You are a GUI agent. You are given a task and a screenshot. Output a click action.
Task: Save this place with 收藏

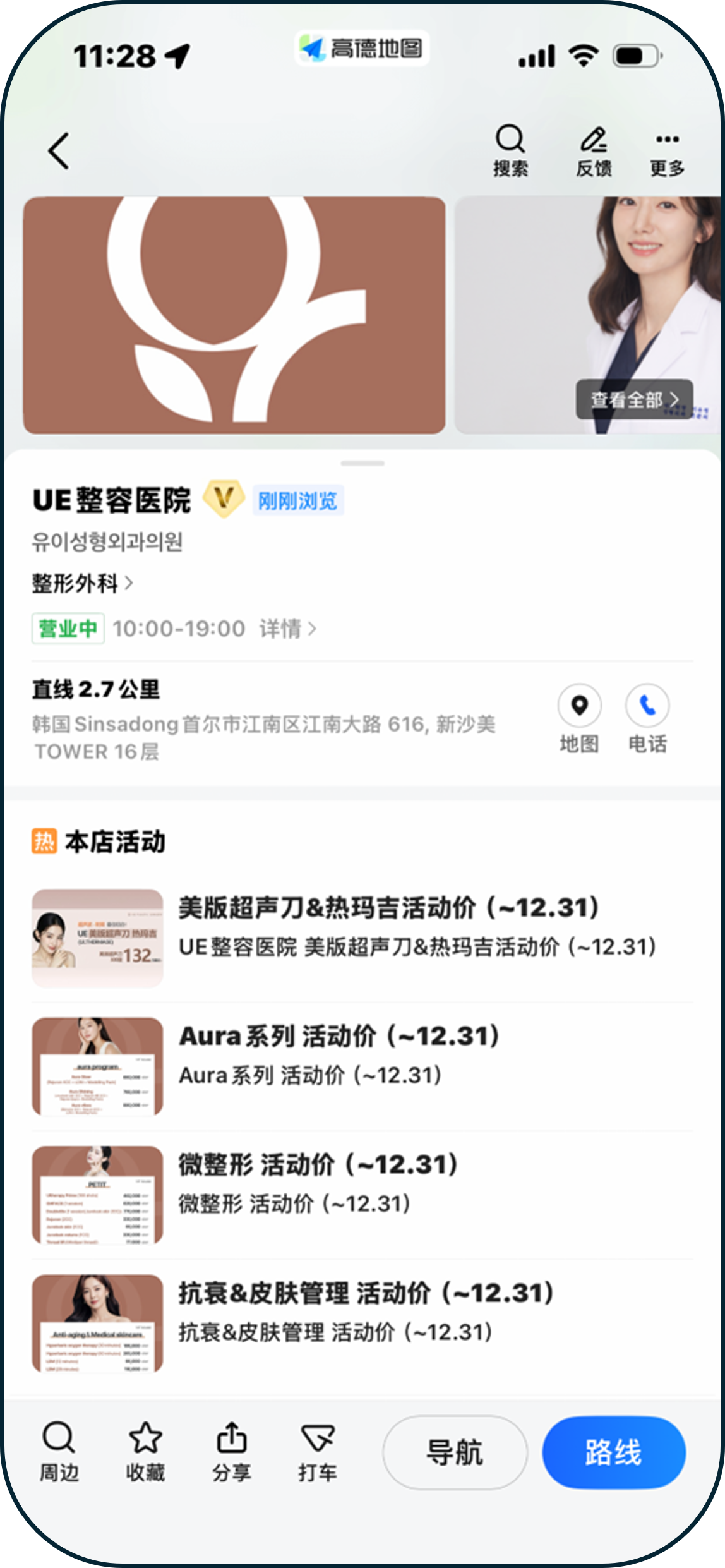[x=145, y=1451]
